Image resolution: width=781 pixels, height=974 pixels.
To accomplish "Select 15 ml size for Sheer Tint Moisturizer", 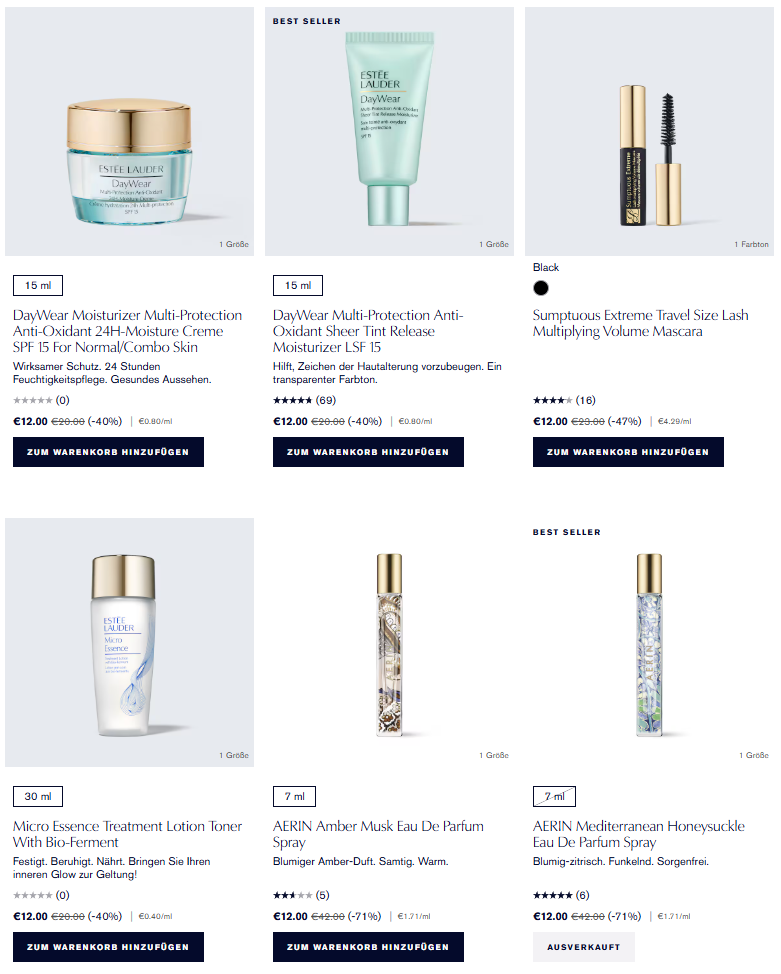I will click(x=298, y=286).
